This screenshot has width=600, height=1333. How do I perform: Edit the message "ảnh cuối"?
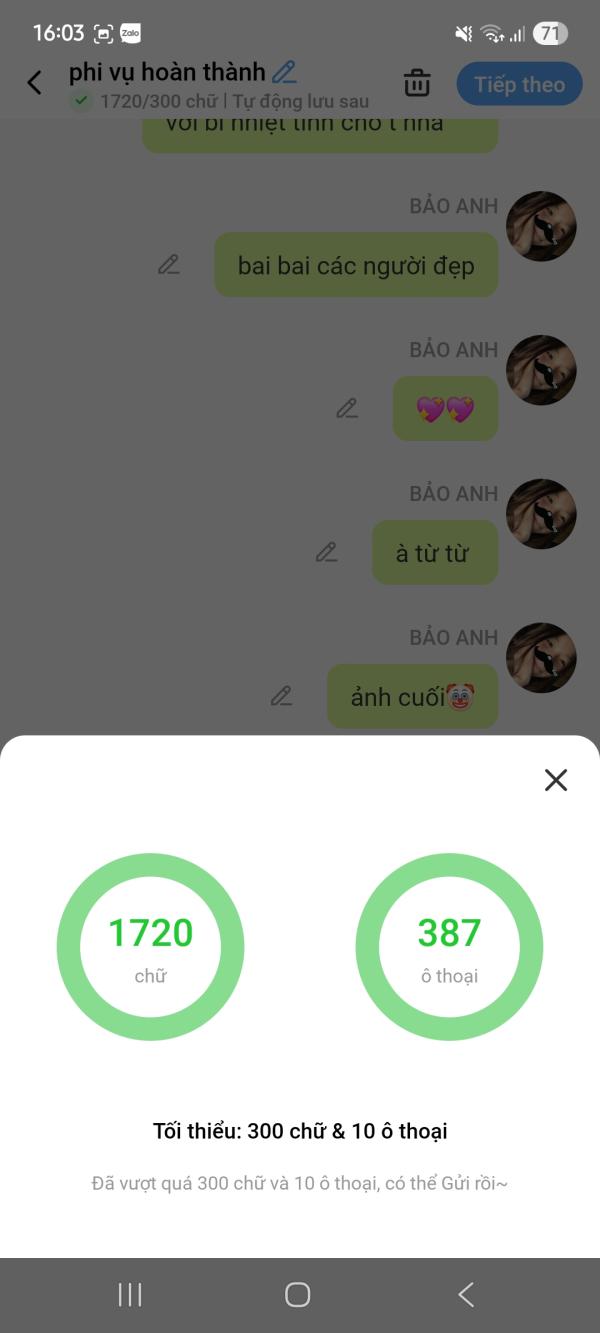282,696
